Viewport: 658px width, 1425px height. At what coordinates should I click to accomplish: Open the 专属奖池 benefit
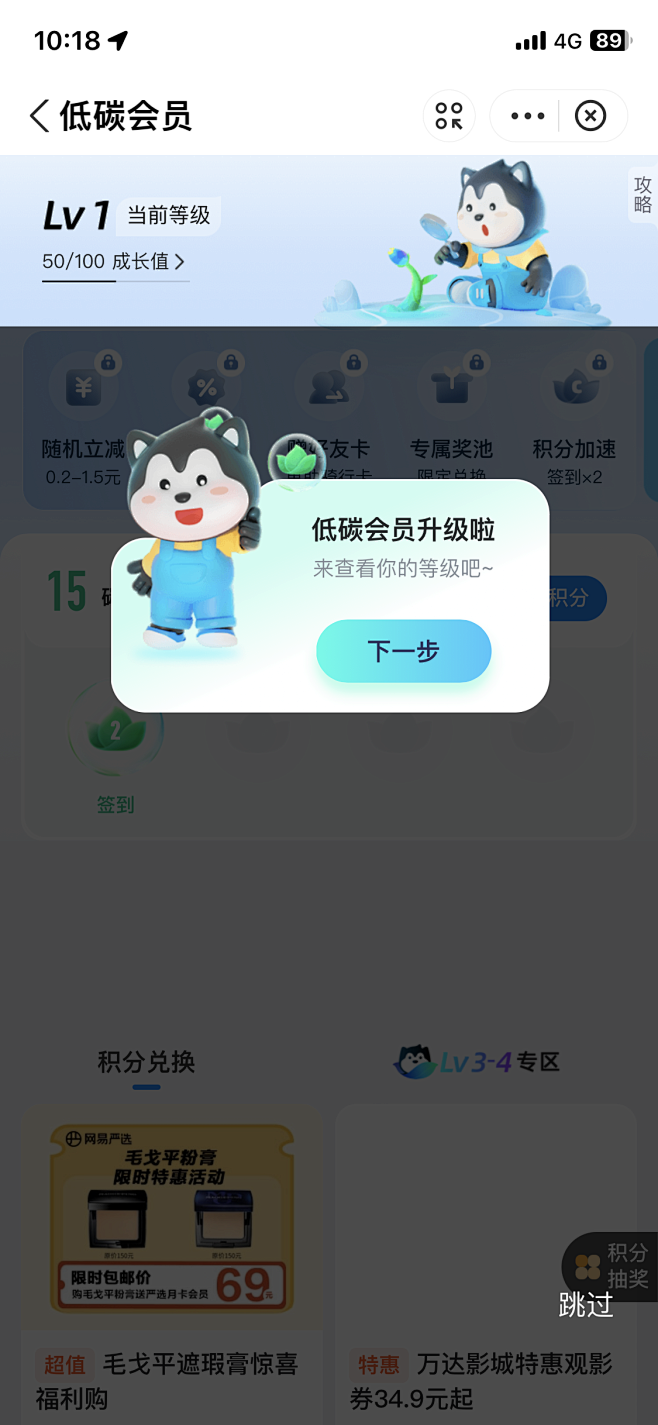coord(451,420)
